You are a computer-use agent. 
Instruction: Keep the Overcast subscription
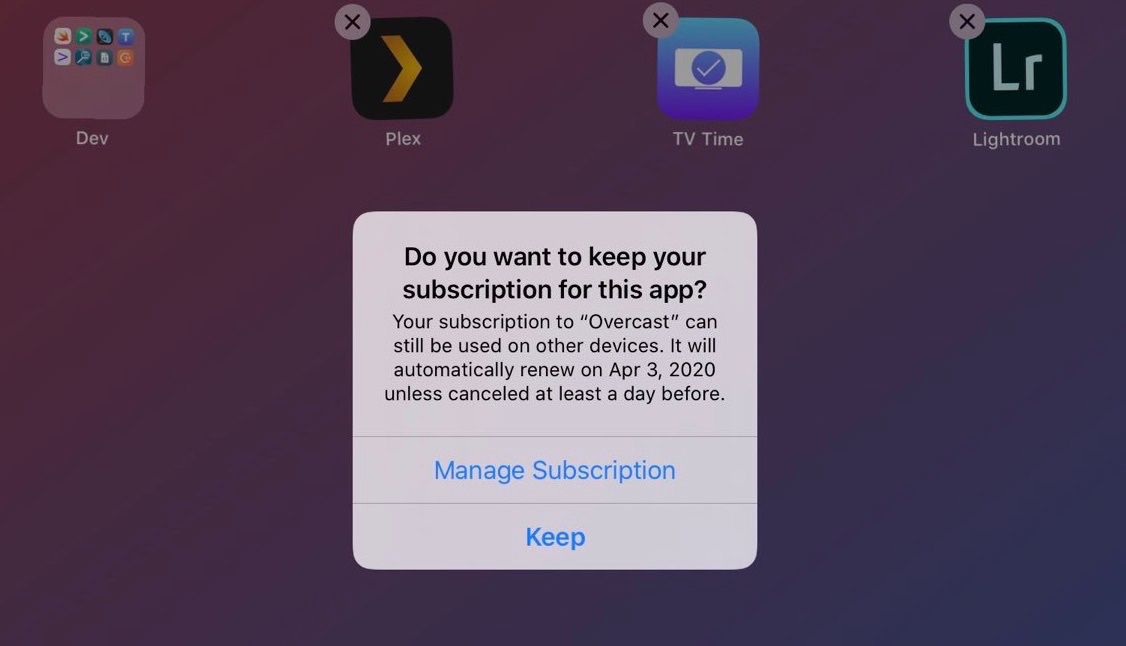coord(554,537)
